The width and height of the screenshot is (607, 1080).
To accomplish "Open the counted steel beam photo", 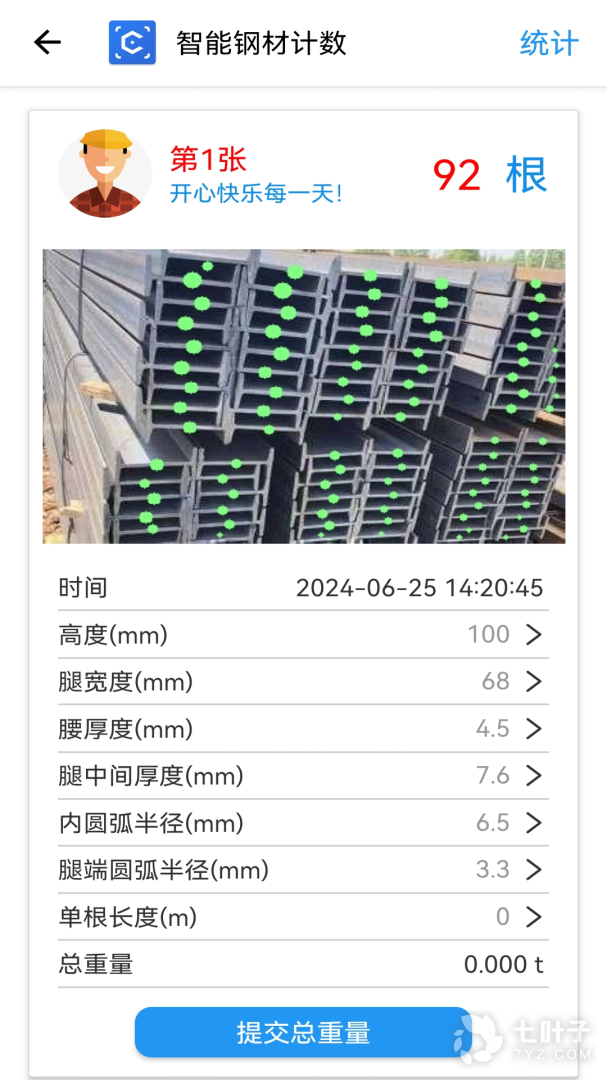I will pyautogui.click(x=303, y=396).
